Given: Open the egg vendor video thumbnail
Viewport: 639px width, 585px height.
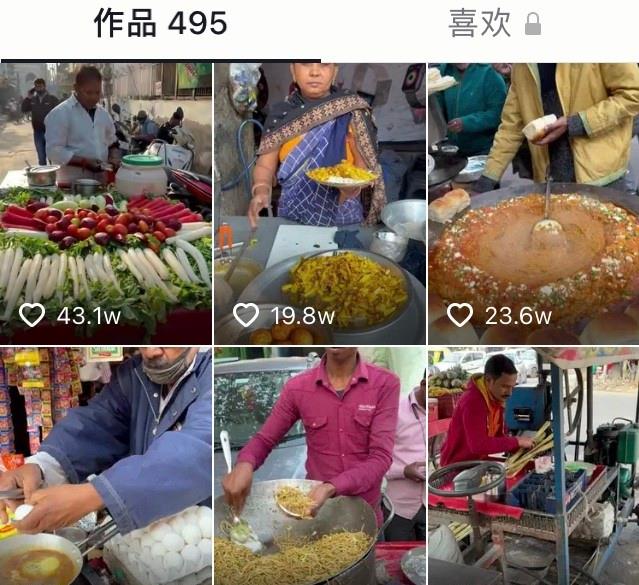Looking at the screenshot, I should point(106,466).
